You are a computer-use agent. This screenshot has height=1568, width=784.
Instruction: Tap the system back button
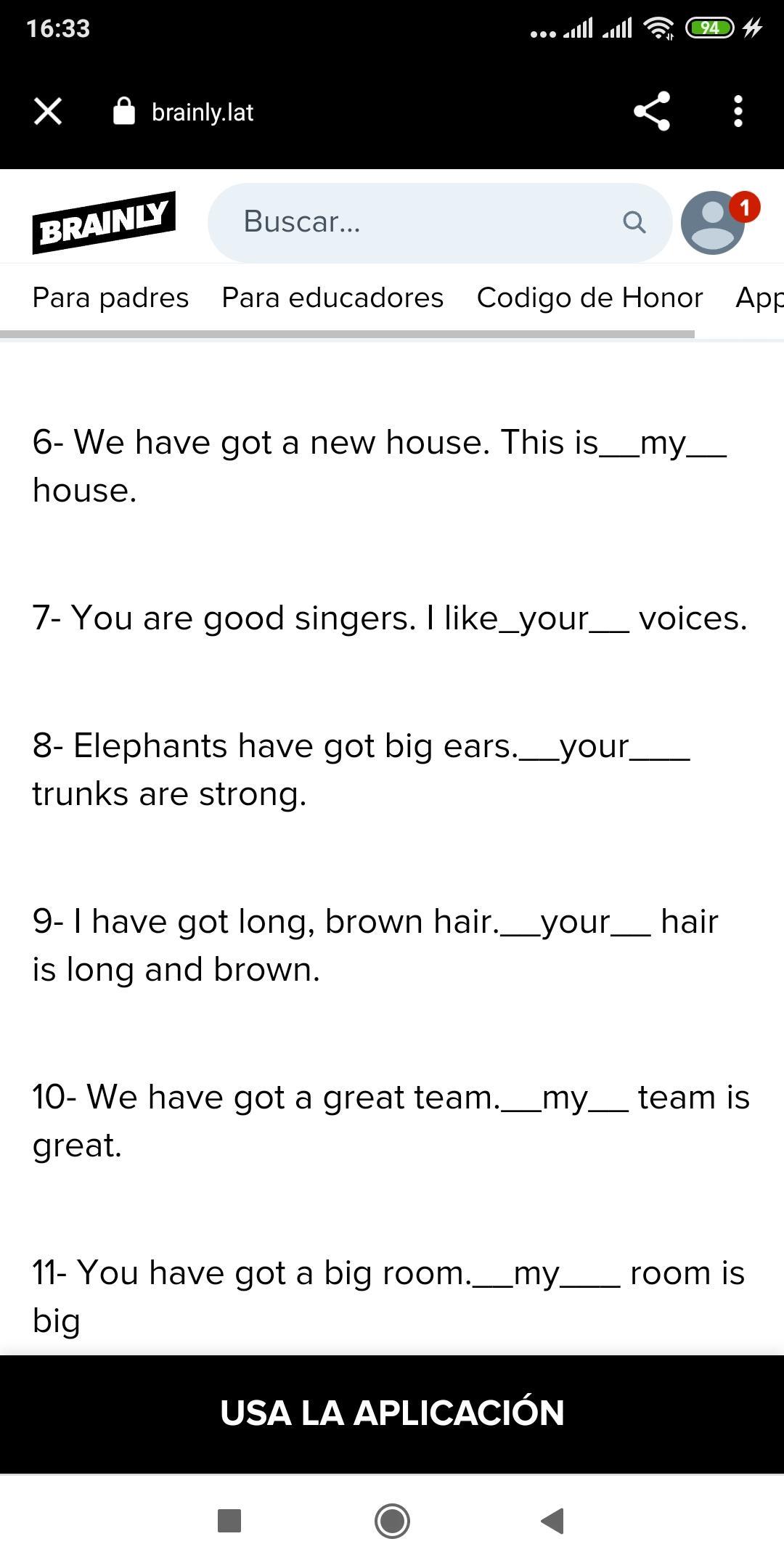[553, 1521]
